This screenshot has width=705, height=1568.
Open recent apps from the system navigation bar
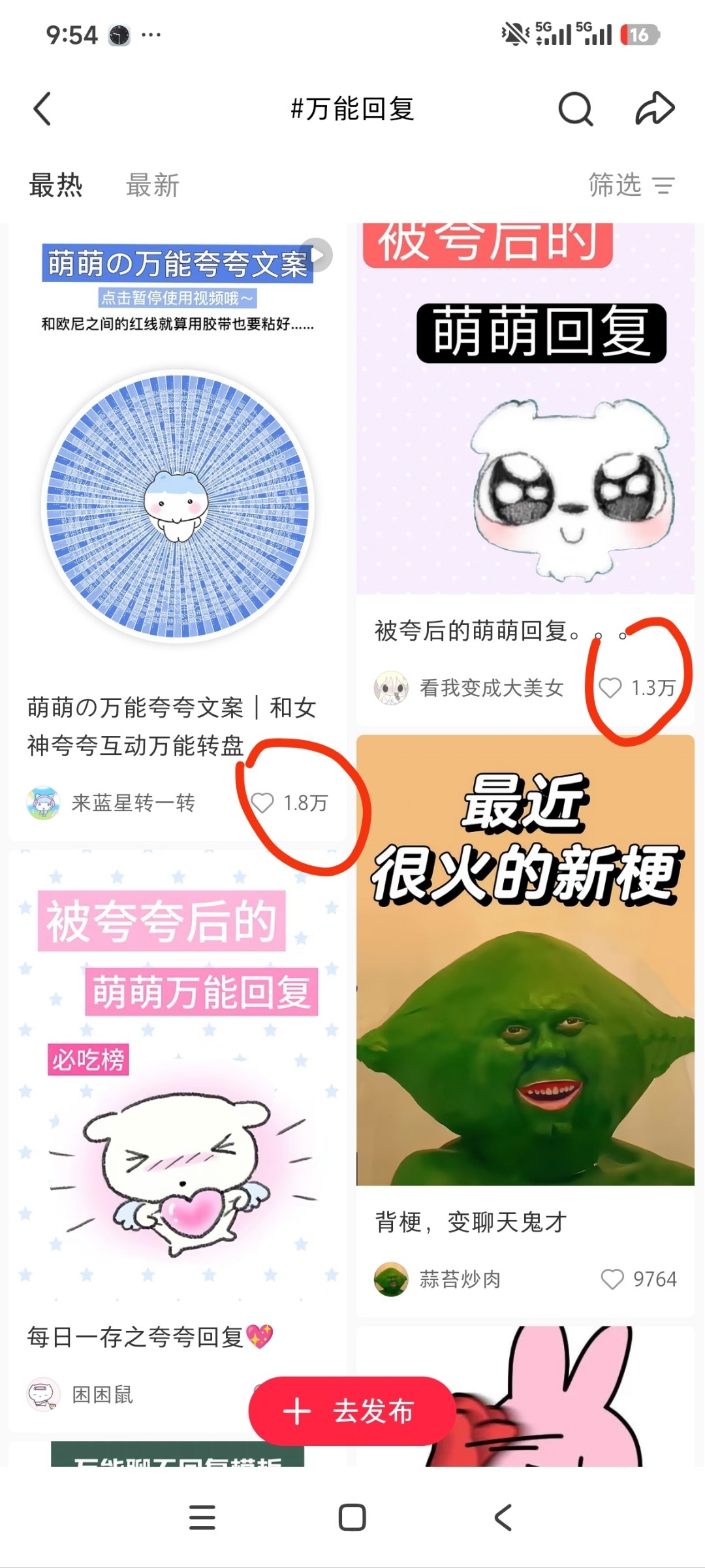point(202,1517)
